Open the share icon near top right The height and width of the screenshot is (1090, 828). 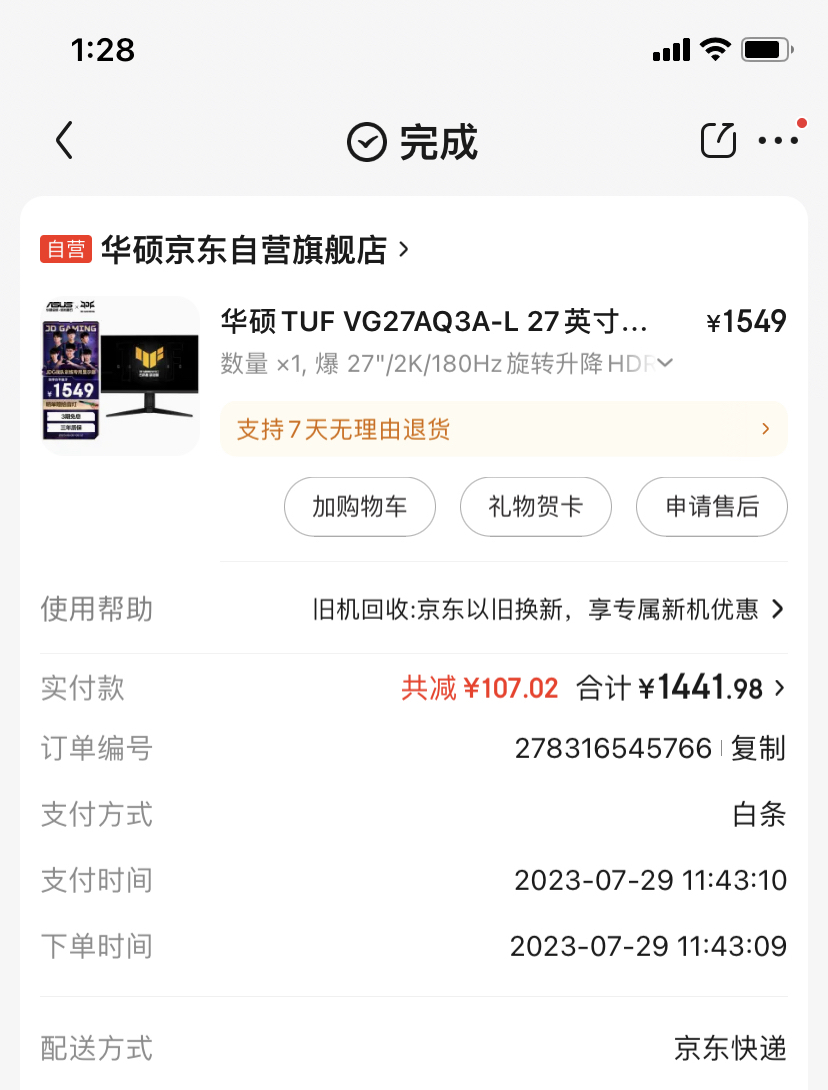(718, 141)
